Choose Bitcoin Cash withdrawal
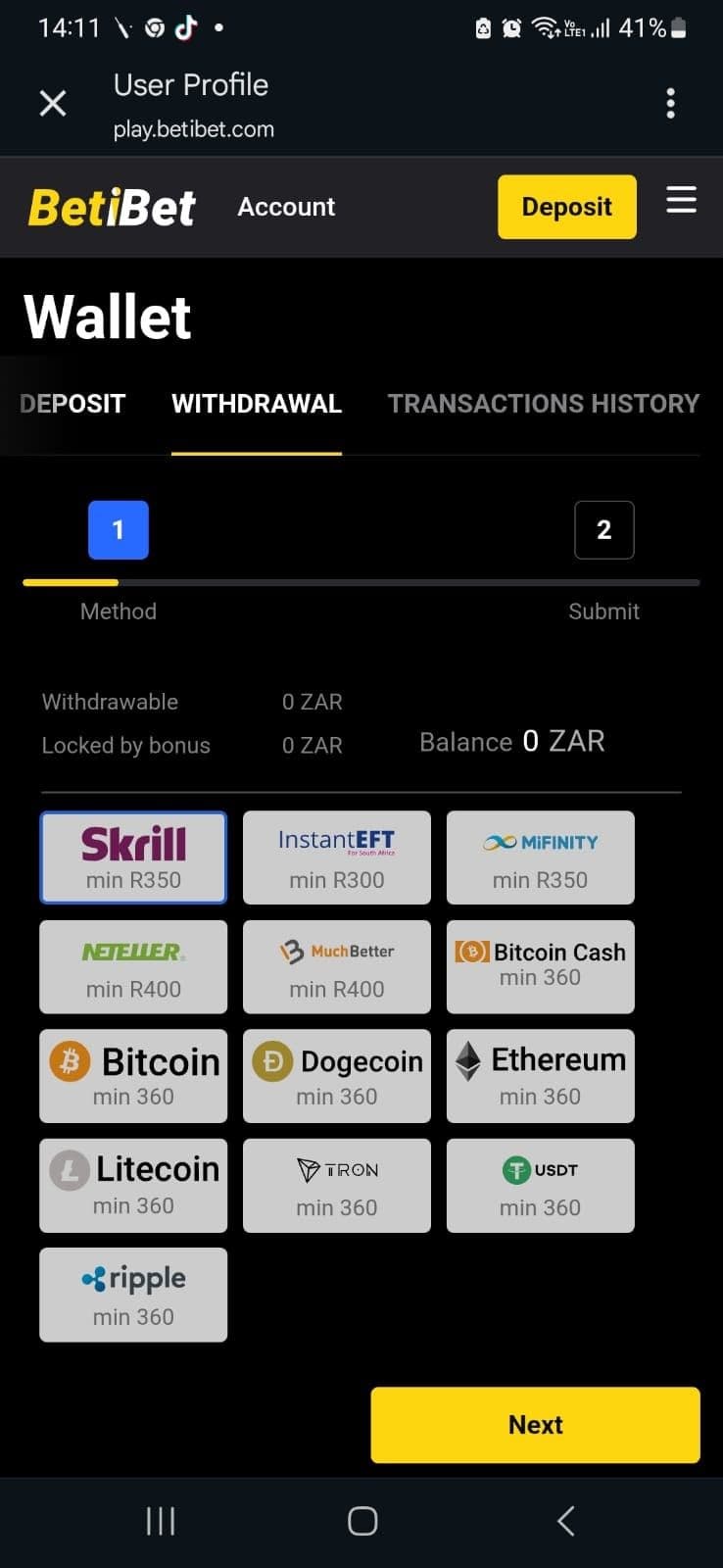The height and width of the screenshot is (1568, 723). pyautogui.click(x=540, y=966)
